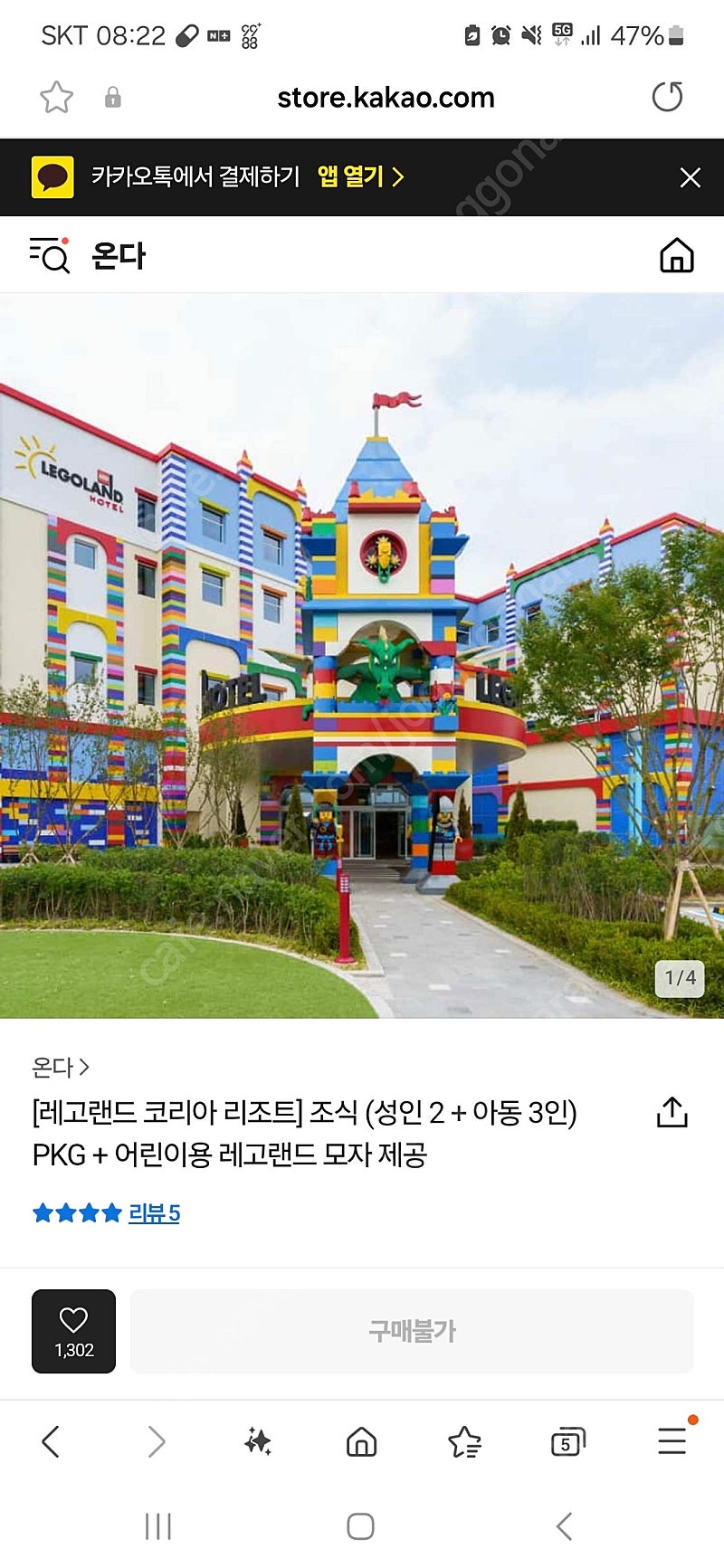
Task: Tap the 구매불가 button
Action: (412, 1331)
